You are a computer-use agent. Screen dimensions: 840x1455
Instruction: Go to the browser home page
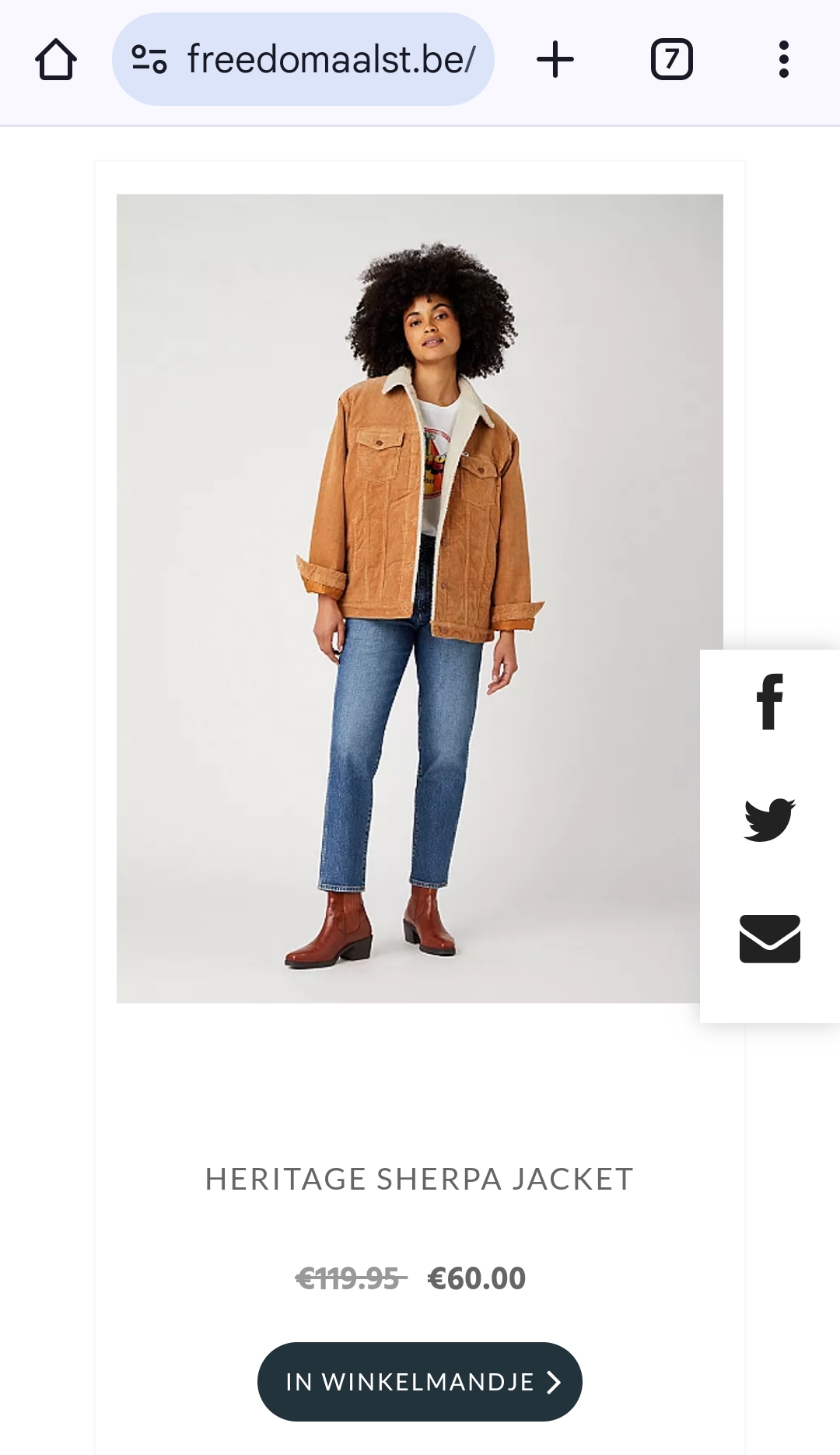pos(56,60)
